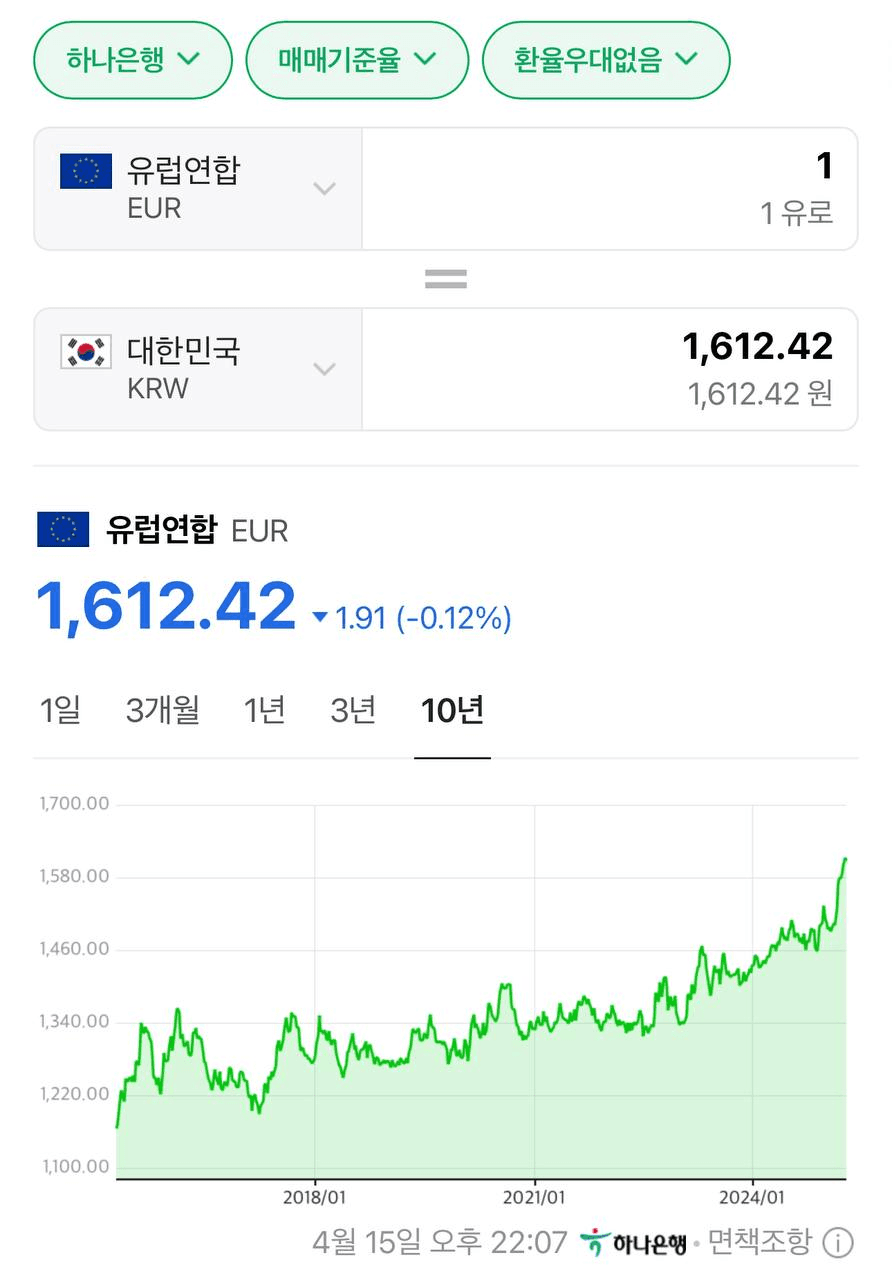Open the 환율우대없음 preference dropdown
Viewport: 892px width, 1280px height.
click(605, 60)
